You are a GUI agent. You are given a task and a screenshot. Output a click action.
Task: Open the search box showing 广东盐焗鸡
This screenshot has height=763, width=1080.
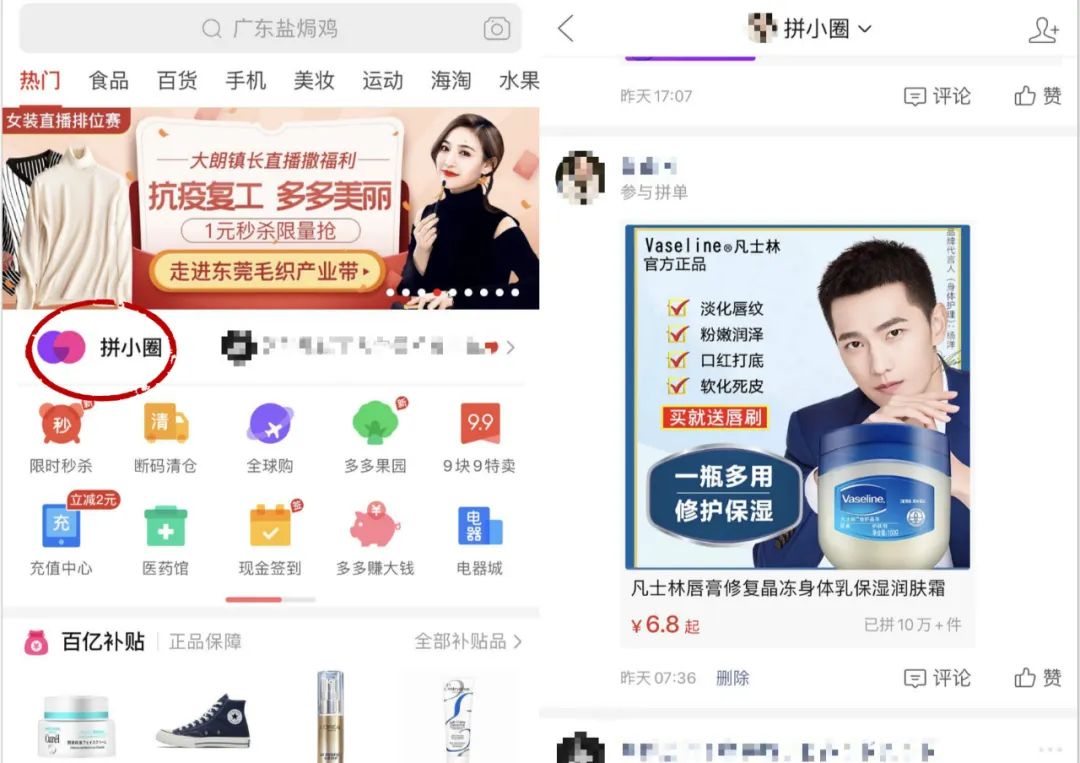tap(270, 29)
